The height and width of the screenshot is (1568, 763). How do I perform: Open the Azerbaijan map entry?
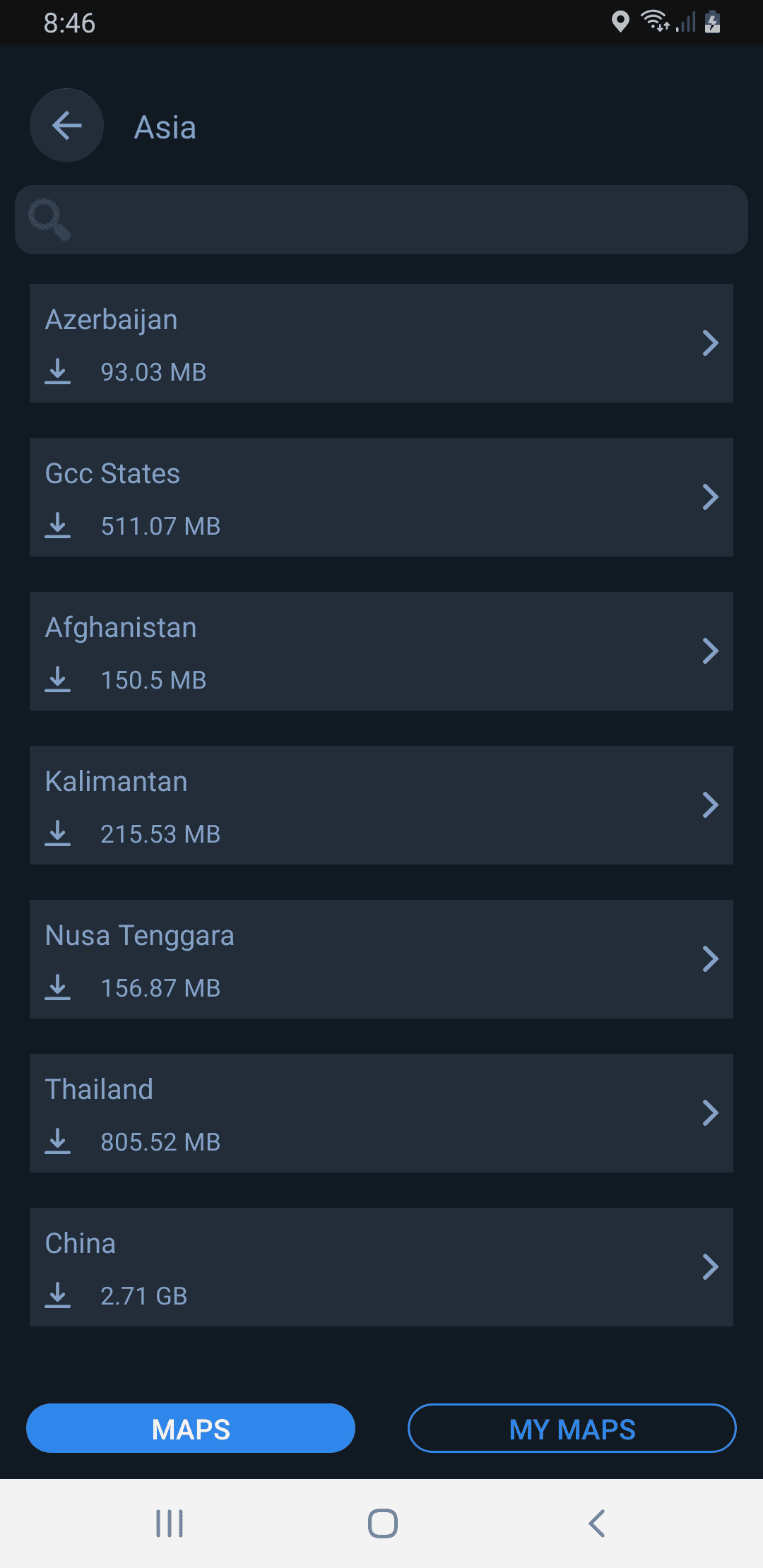pos(381,343)
